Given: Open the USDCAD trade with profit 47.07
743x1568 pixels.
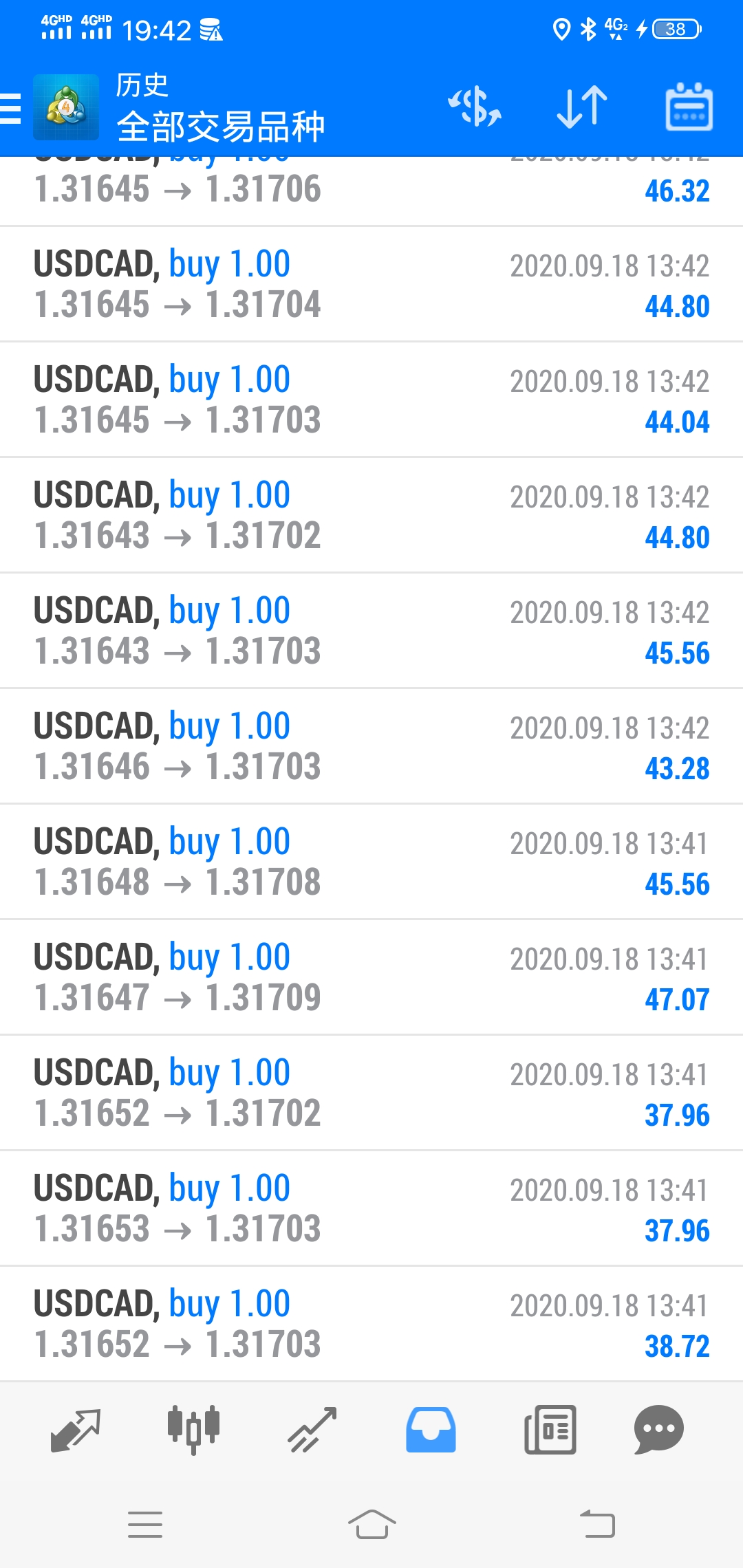Looking at the screenshot, I should pyautogui.click(x=371, y=977).
